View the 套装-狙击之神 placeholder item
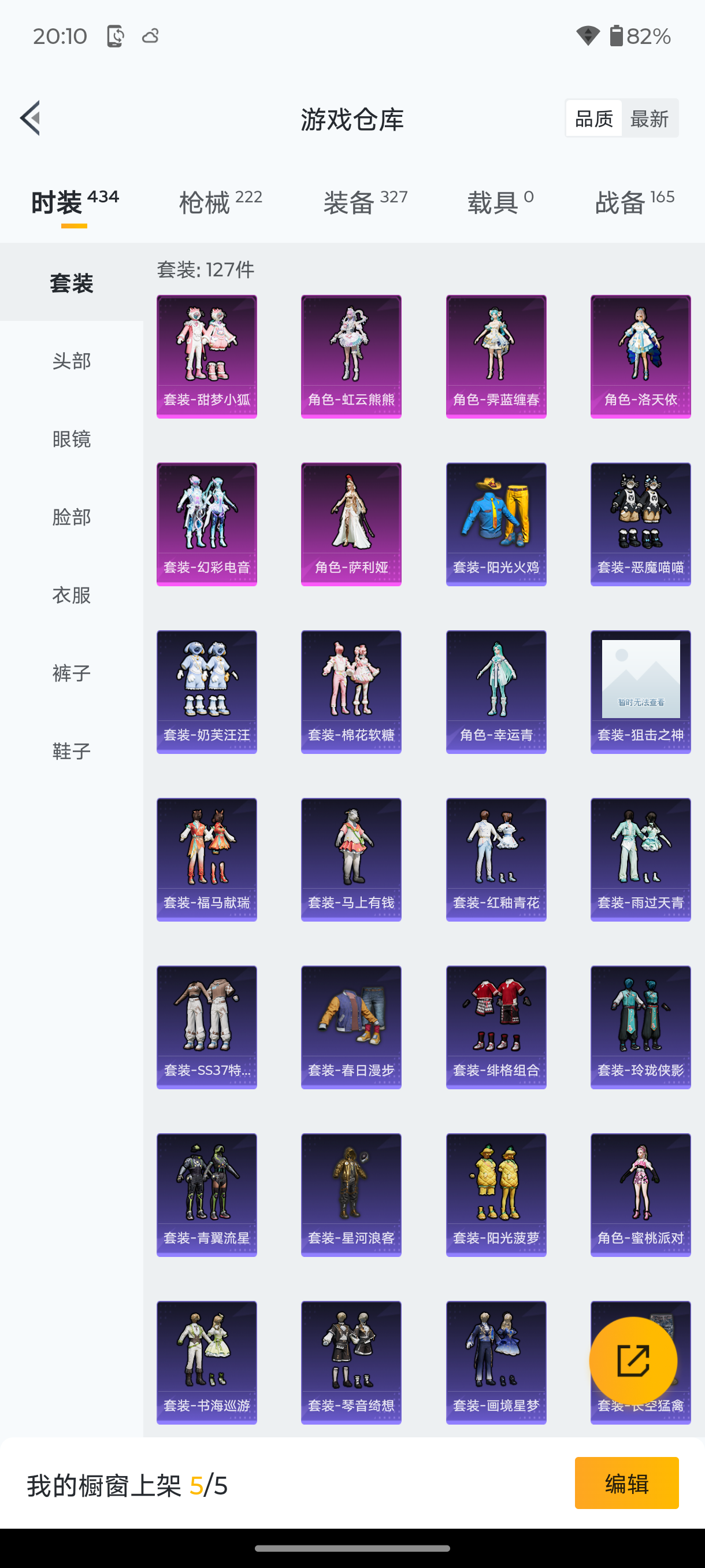The height and width of the screenshot is (1568, 705). pyautogui.click(x=640, y=691)
